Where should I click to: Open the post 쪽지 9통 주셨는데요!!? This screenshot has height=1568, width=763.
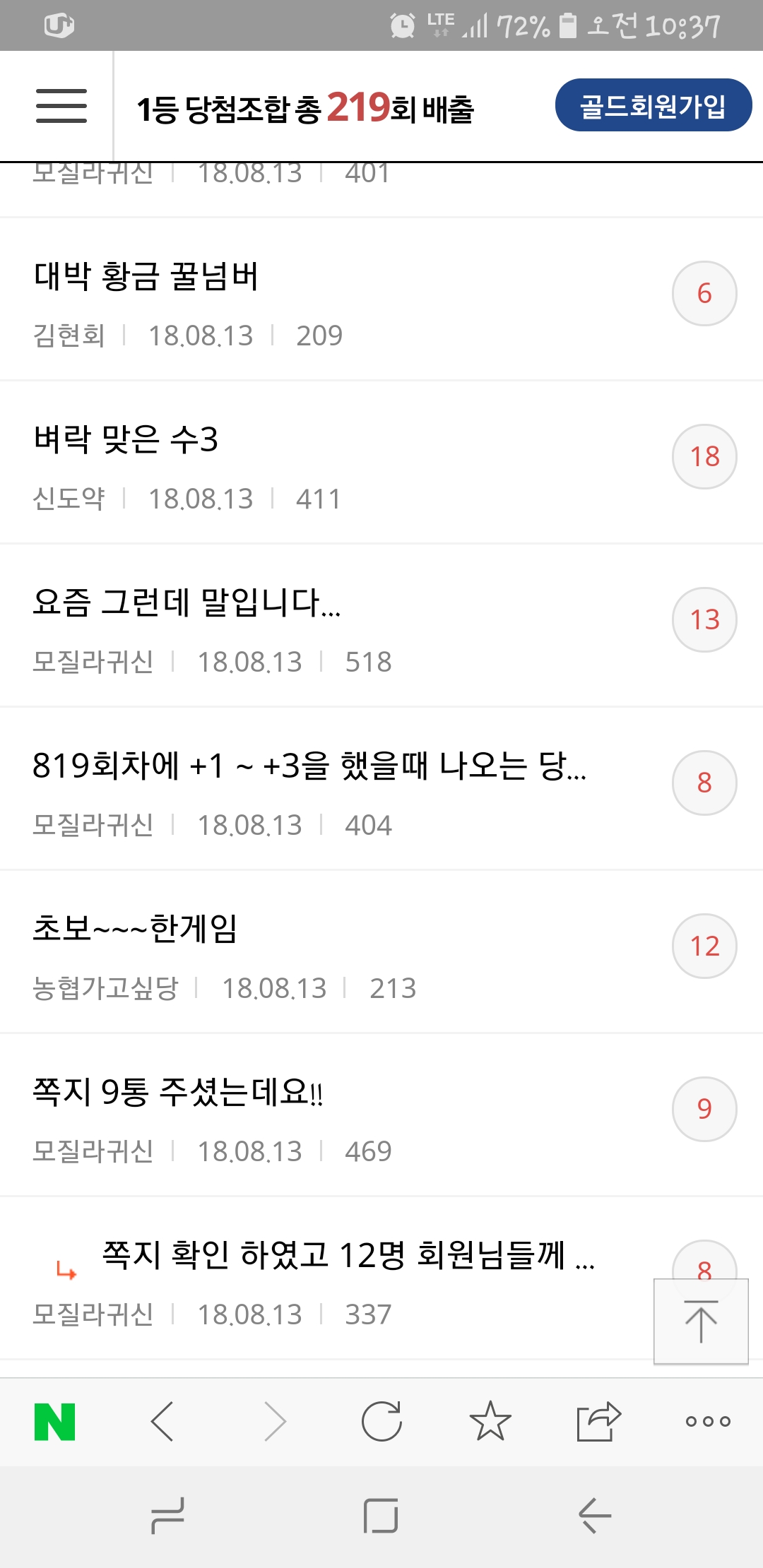click(x=178, y=1092)
